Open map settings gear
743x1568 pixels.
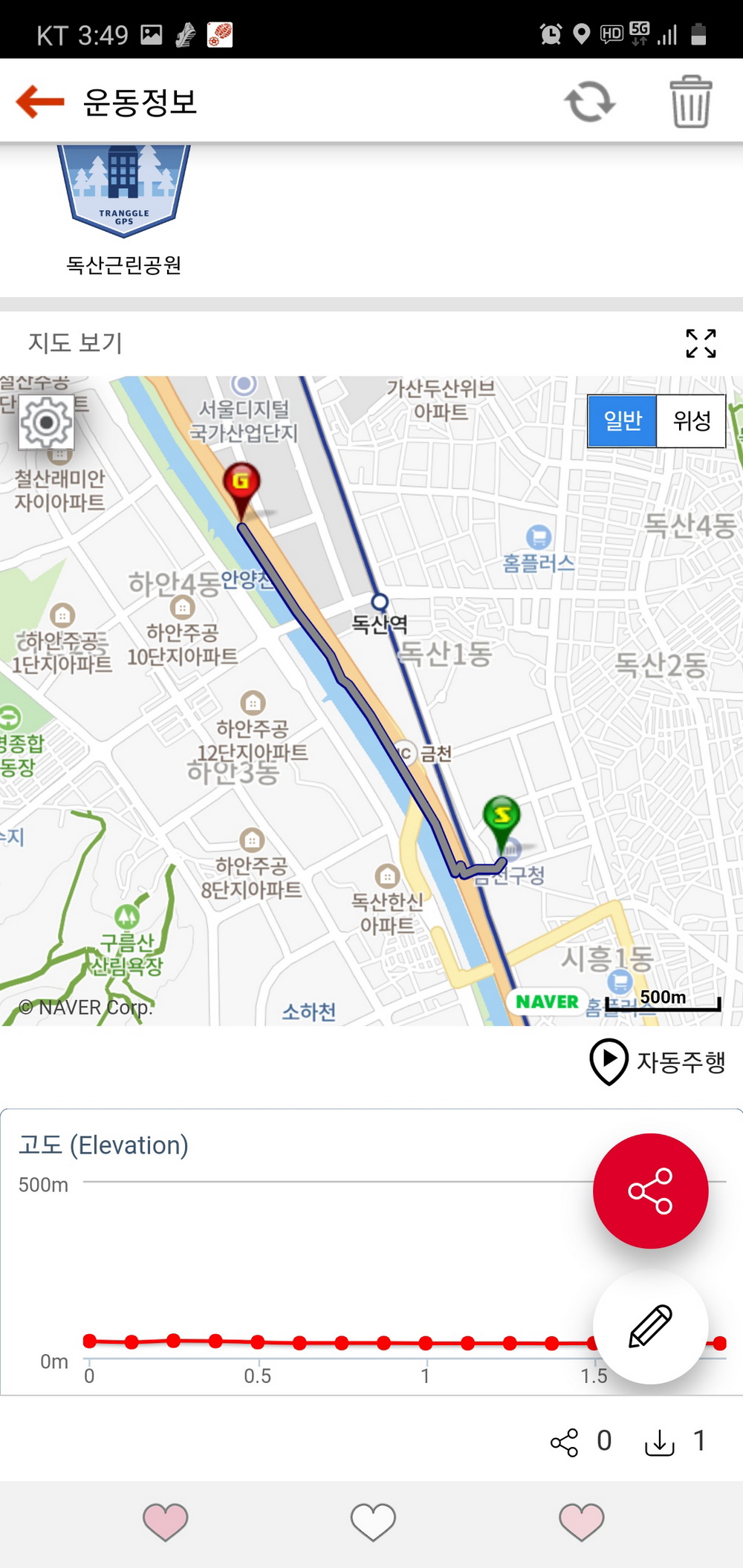pos(46,423)
